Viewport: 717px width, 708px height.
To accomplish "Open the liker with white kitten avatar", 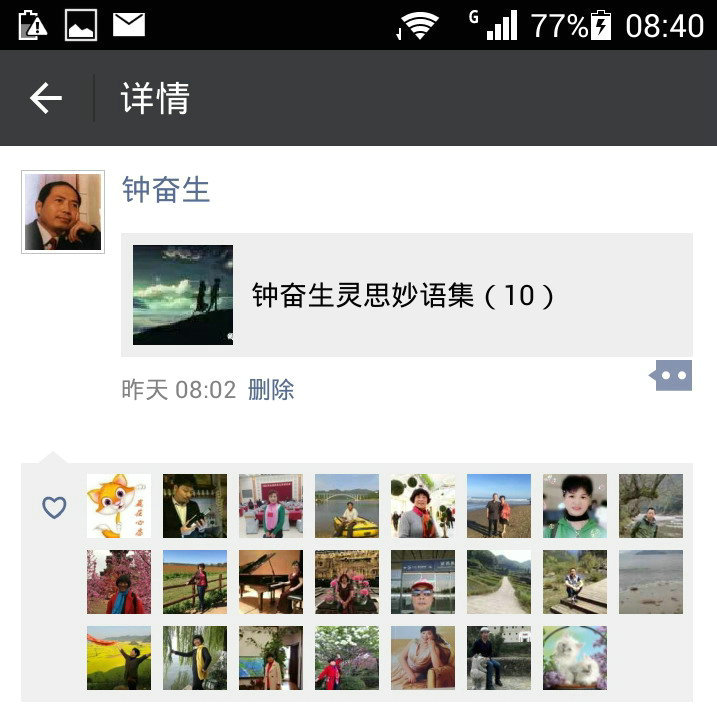I will pyautogui.click(x=575, y=658).
